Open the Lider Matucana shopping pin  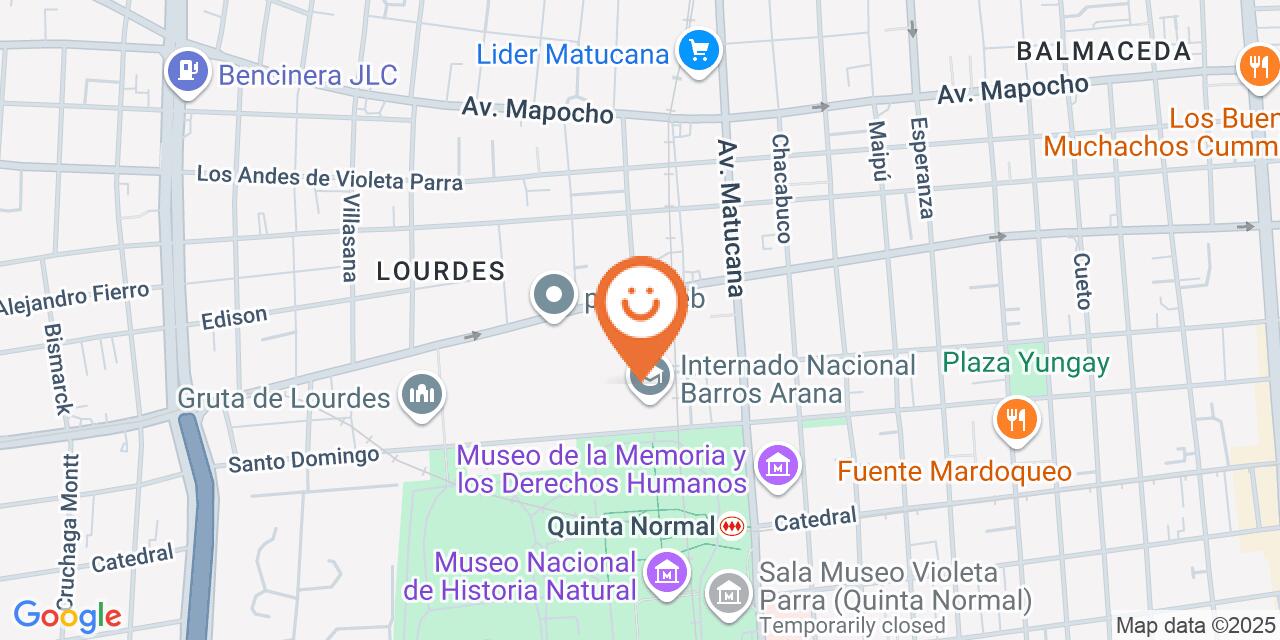pos(698,50)
